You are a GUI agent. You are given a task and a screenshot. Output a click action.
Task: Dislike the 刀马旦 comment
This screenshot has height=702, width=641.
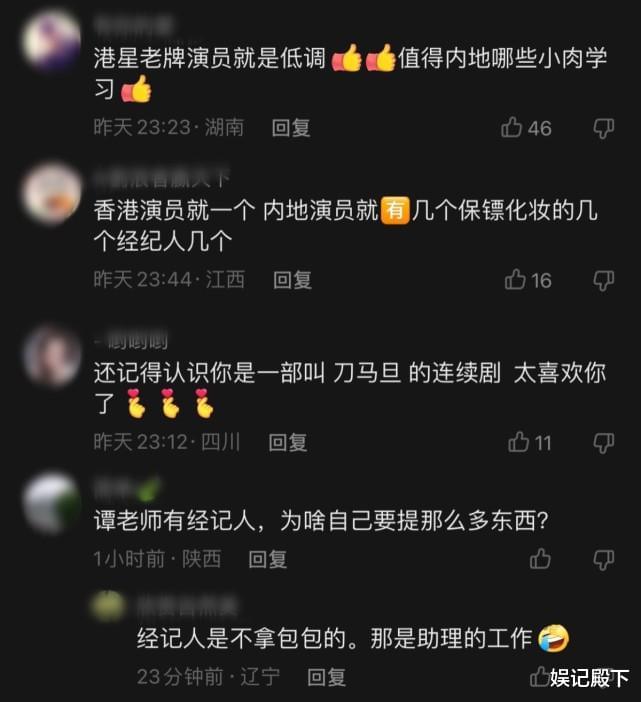click(x=603, y=442)
